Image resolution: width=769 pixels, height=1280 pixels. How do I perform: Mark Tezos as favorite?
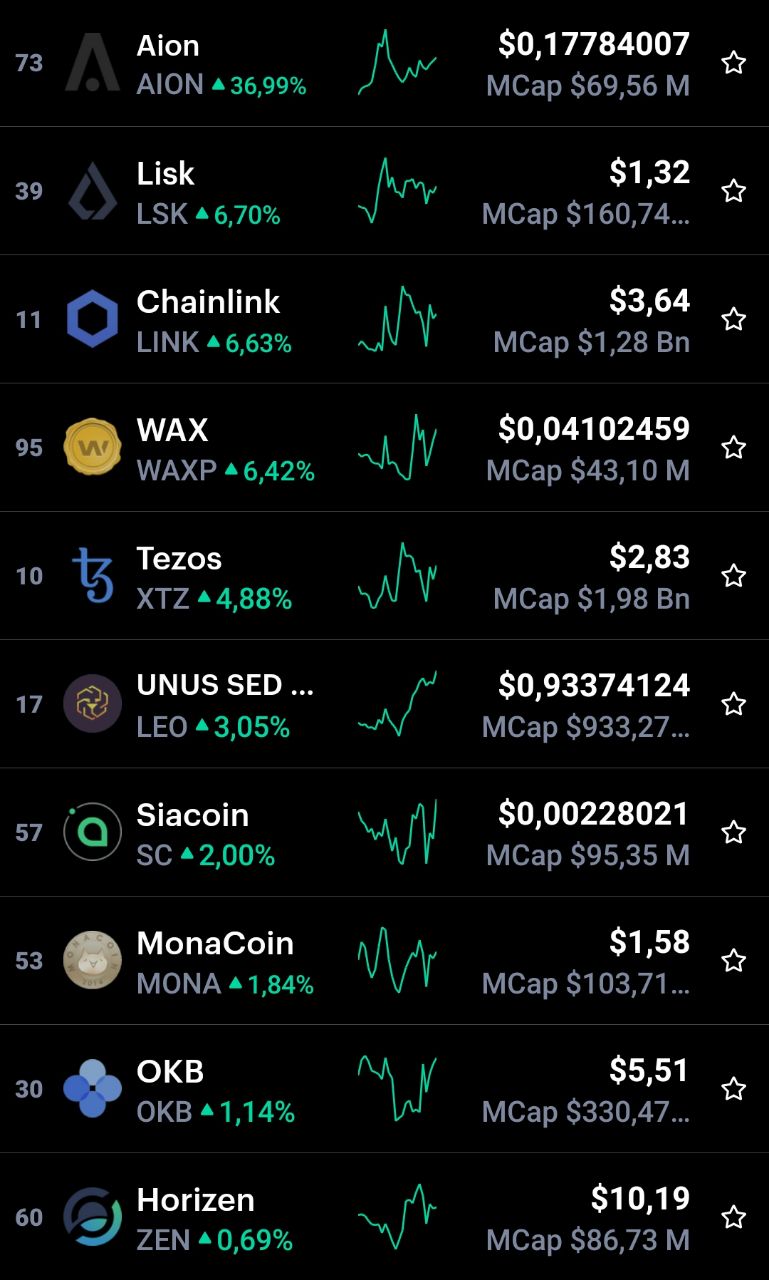(734, 575)
